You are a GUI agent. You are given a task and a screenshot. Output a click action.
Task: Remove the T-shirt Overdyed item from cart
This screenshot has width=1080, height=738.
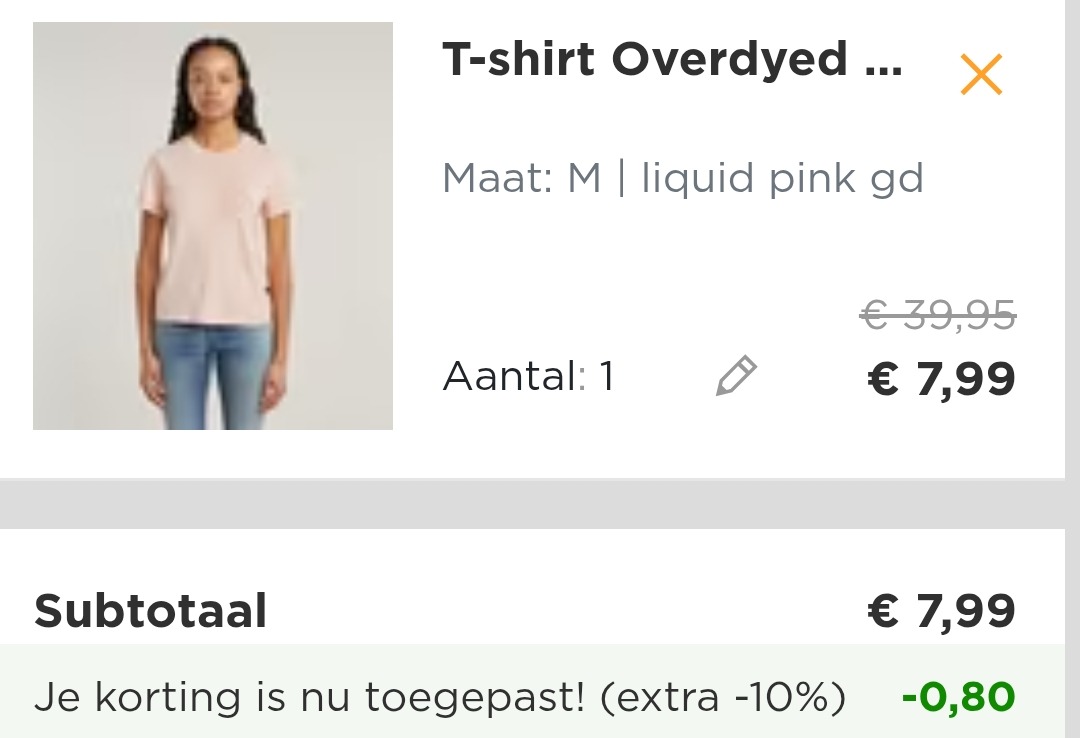[981, 75]
